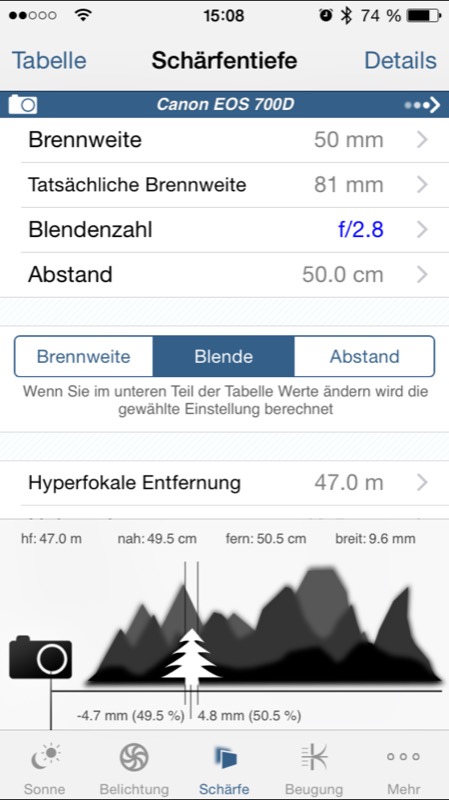Select the Brennweite segment
Image resolution: width=449 pixels, height=800 pixels.
84,356
